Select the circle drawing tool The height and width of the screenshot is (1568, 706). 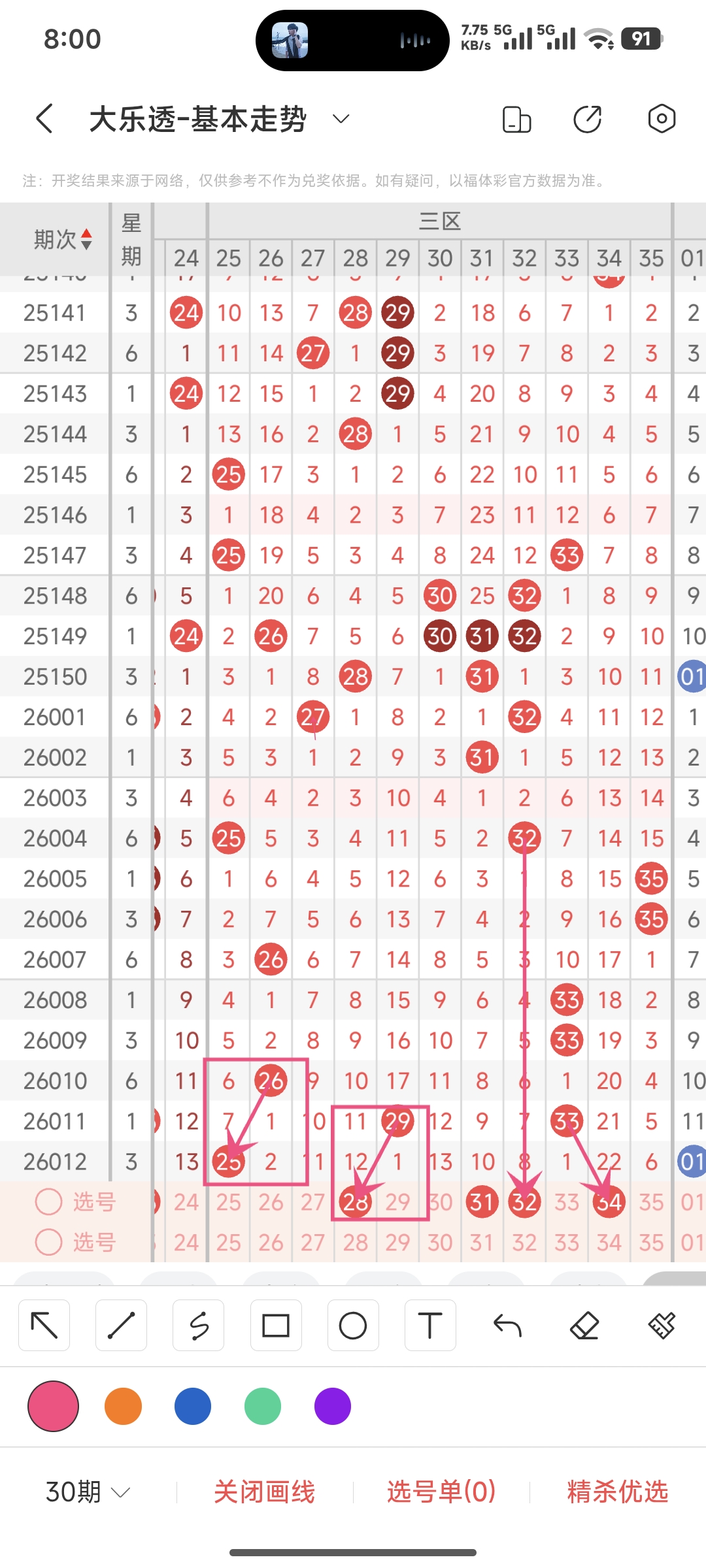pos(353,1326)
